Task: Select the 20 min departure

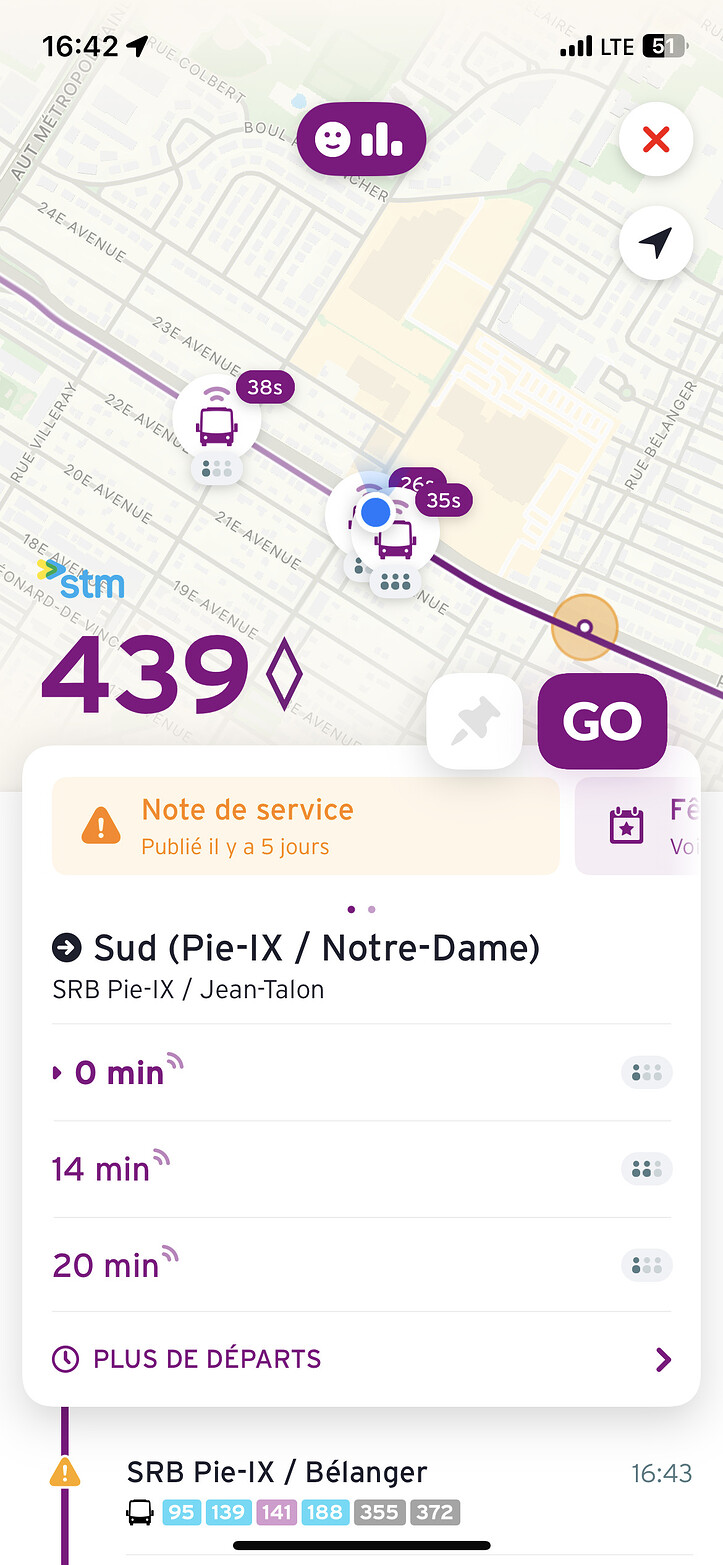Action: (x=360, y=1265)
